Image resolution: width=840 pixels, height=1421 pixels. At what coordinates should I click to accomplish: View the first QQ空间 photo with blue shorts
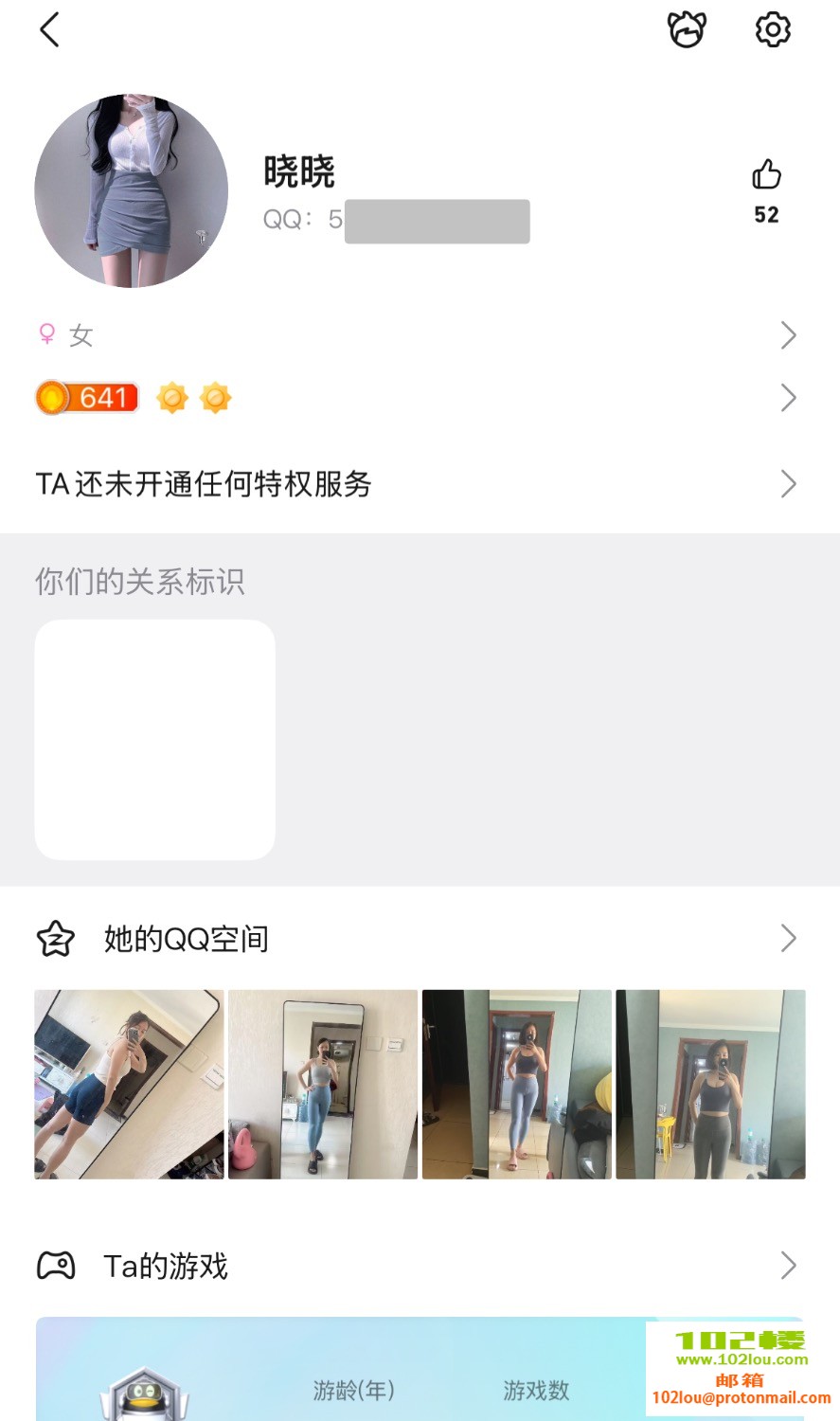[x=130, y=1085]
